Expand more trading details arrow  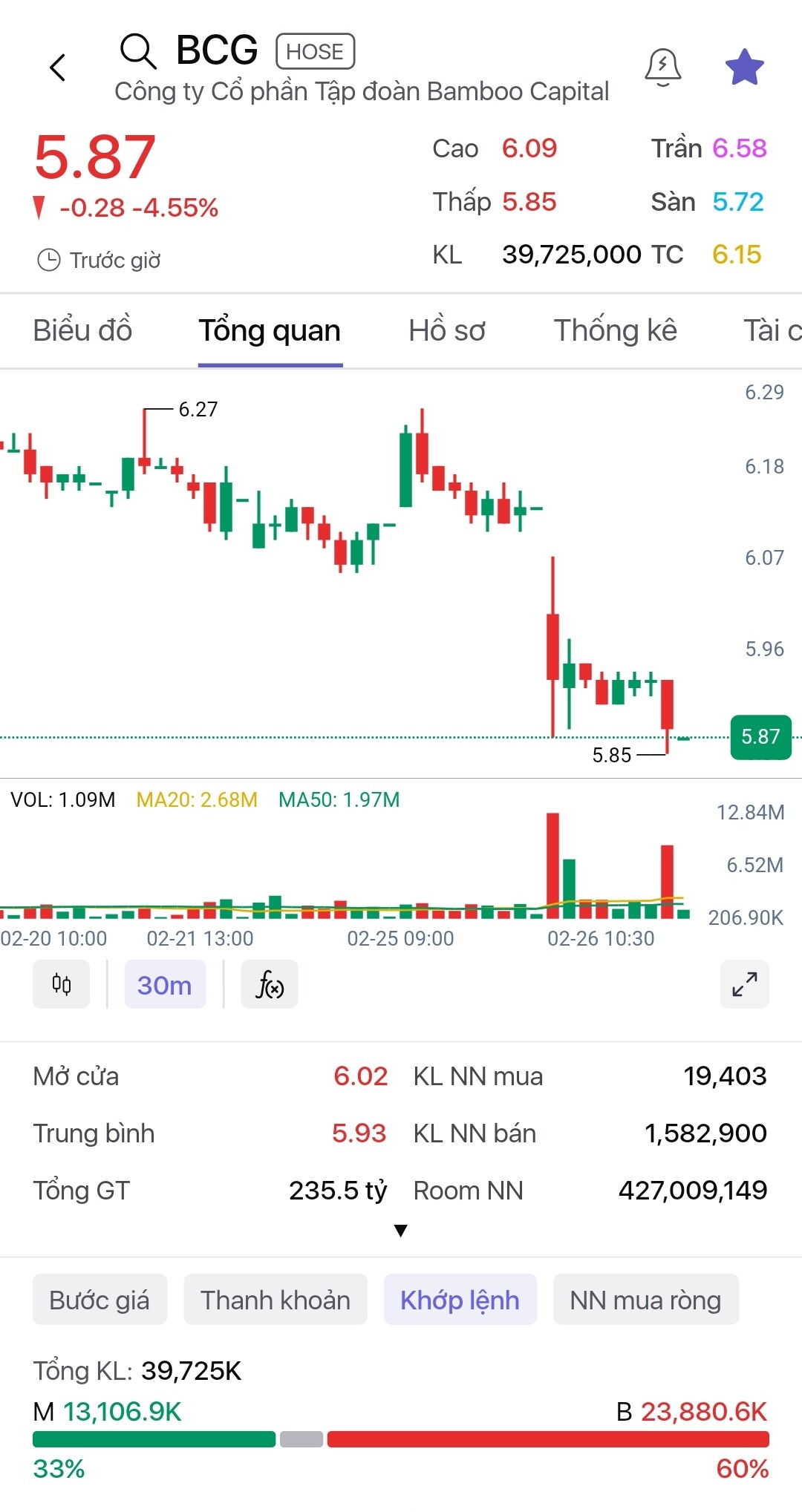[401, 1231]
